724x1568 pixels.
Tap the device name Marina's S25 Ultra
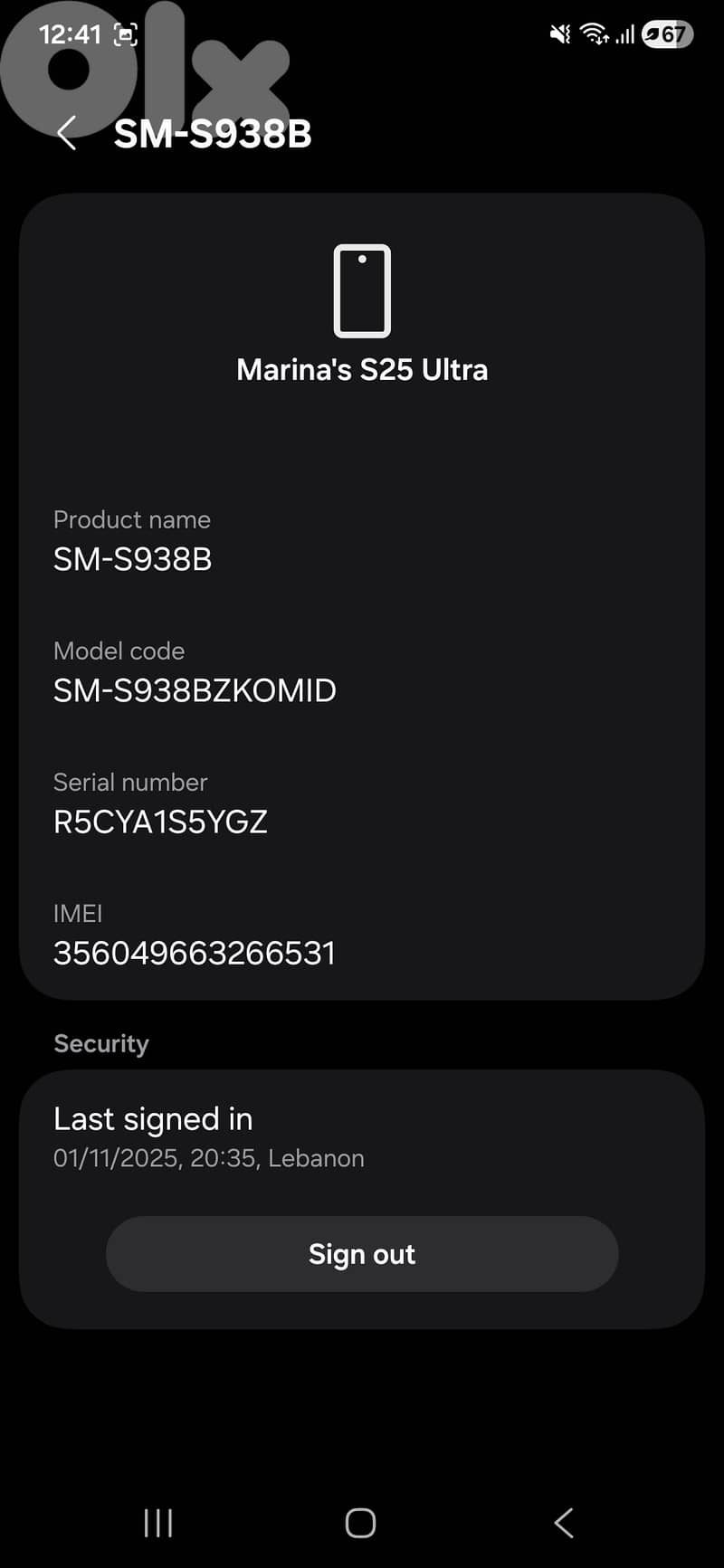pos(362,369)
